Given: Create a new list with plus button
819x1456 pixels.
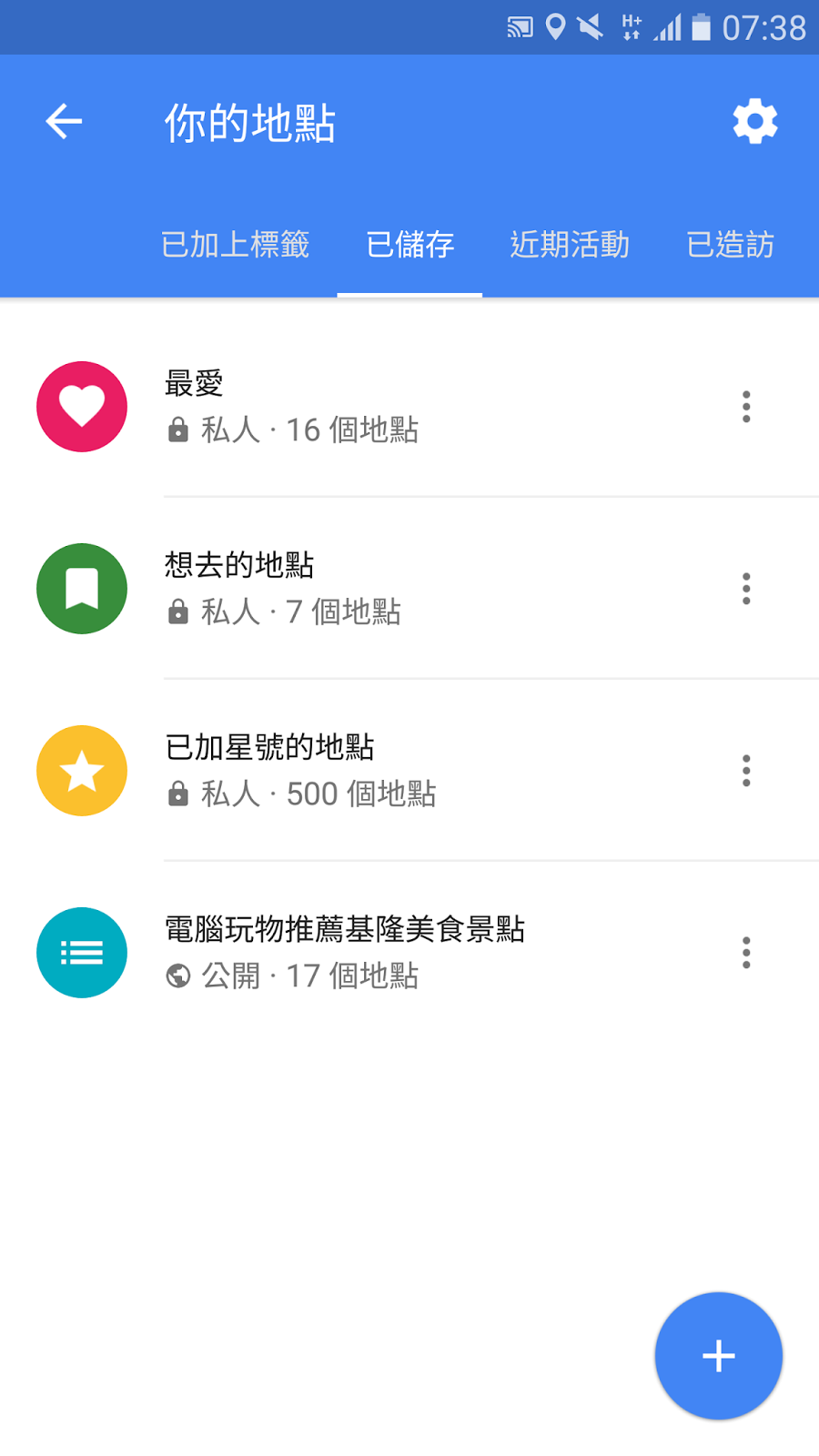Looking at the screenshot, I should tap(719, 1356).
